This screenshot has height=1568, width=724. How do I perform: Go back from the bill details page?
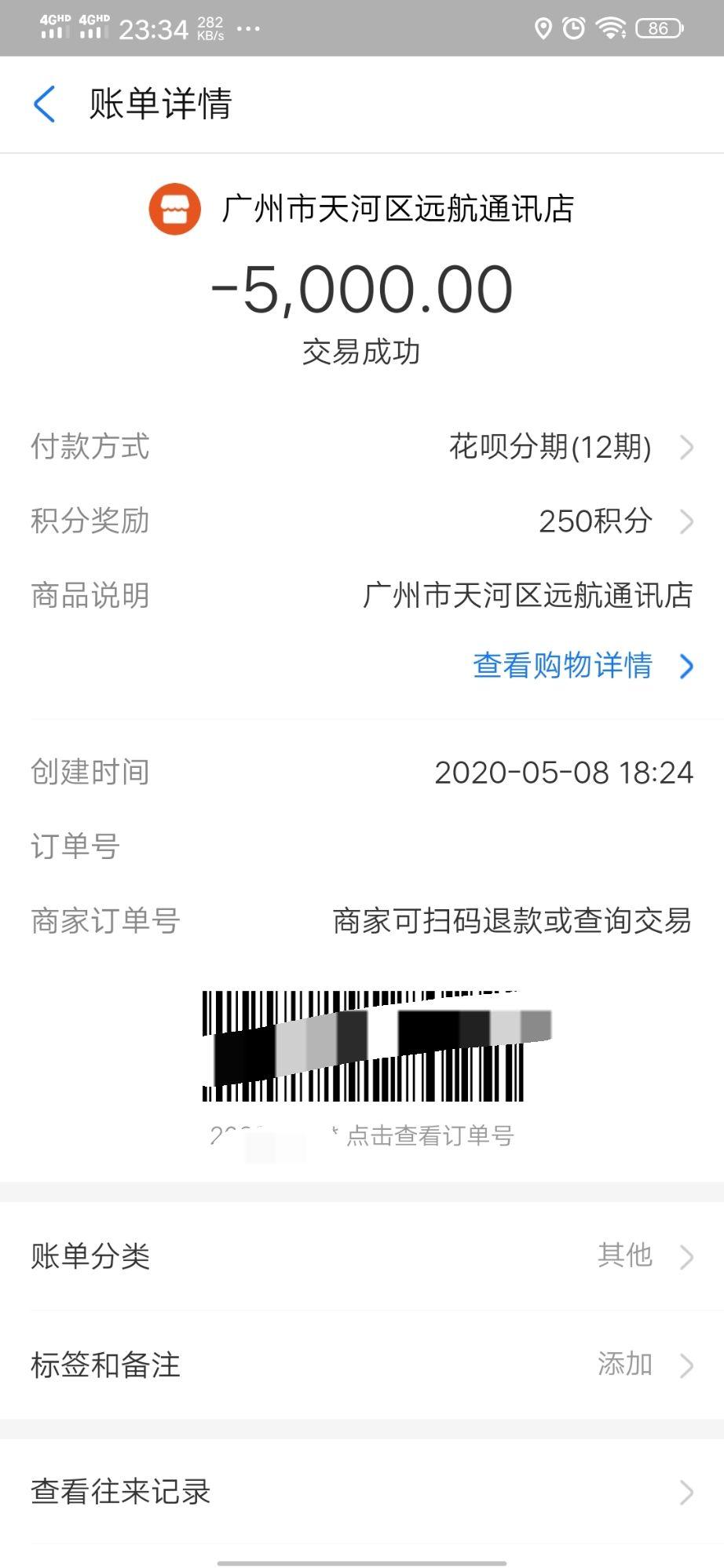45,104
